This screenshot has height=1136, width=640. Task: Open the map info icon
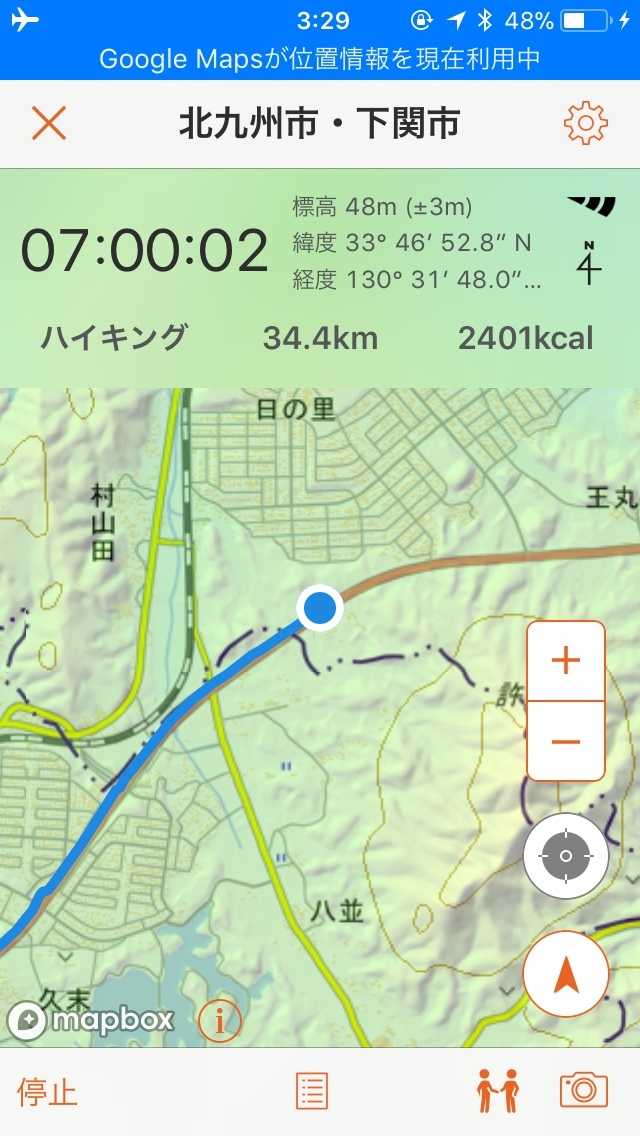[220, 1021]
